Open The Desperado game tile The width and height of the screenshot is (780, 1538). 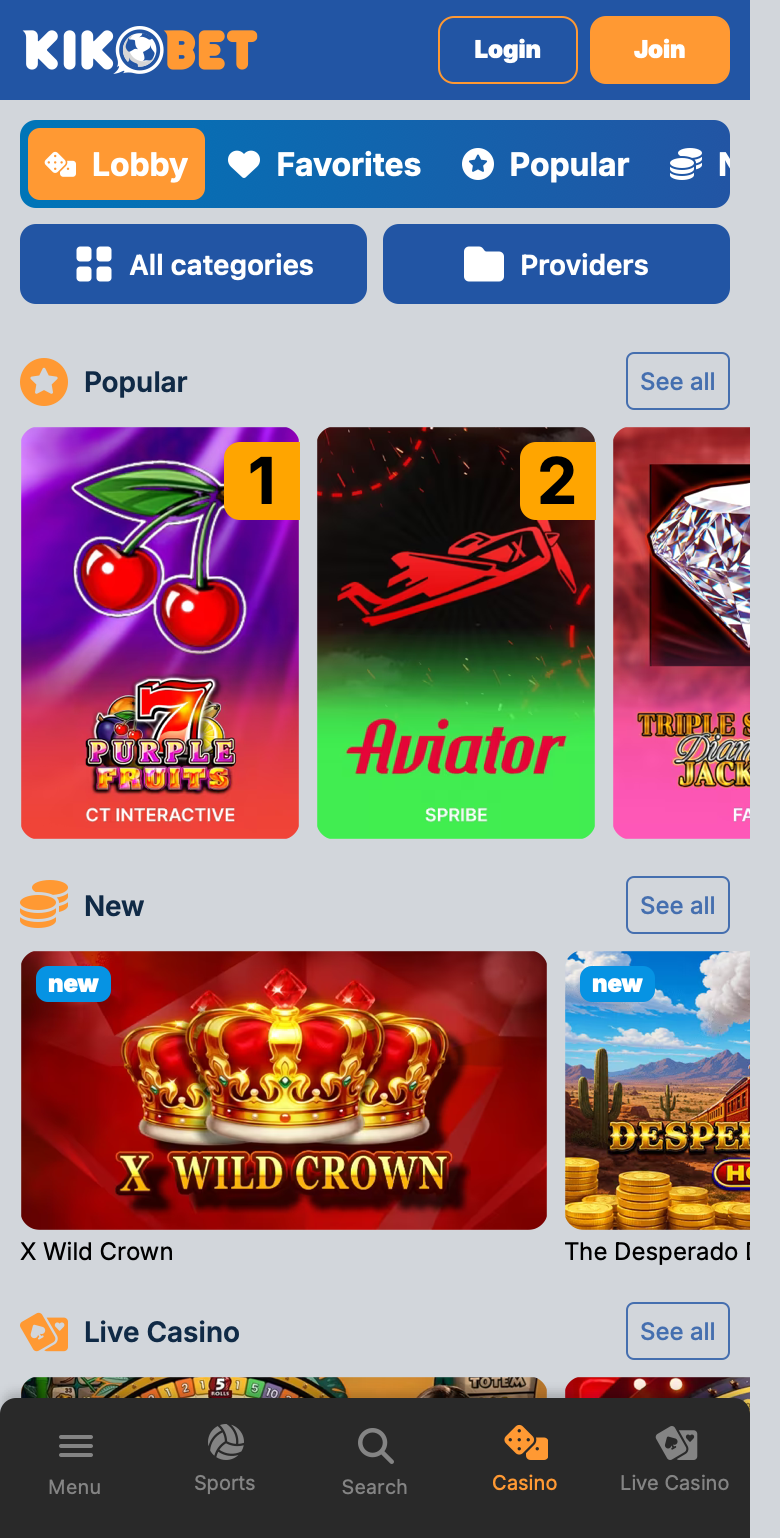coord(658,1090)
